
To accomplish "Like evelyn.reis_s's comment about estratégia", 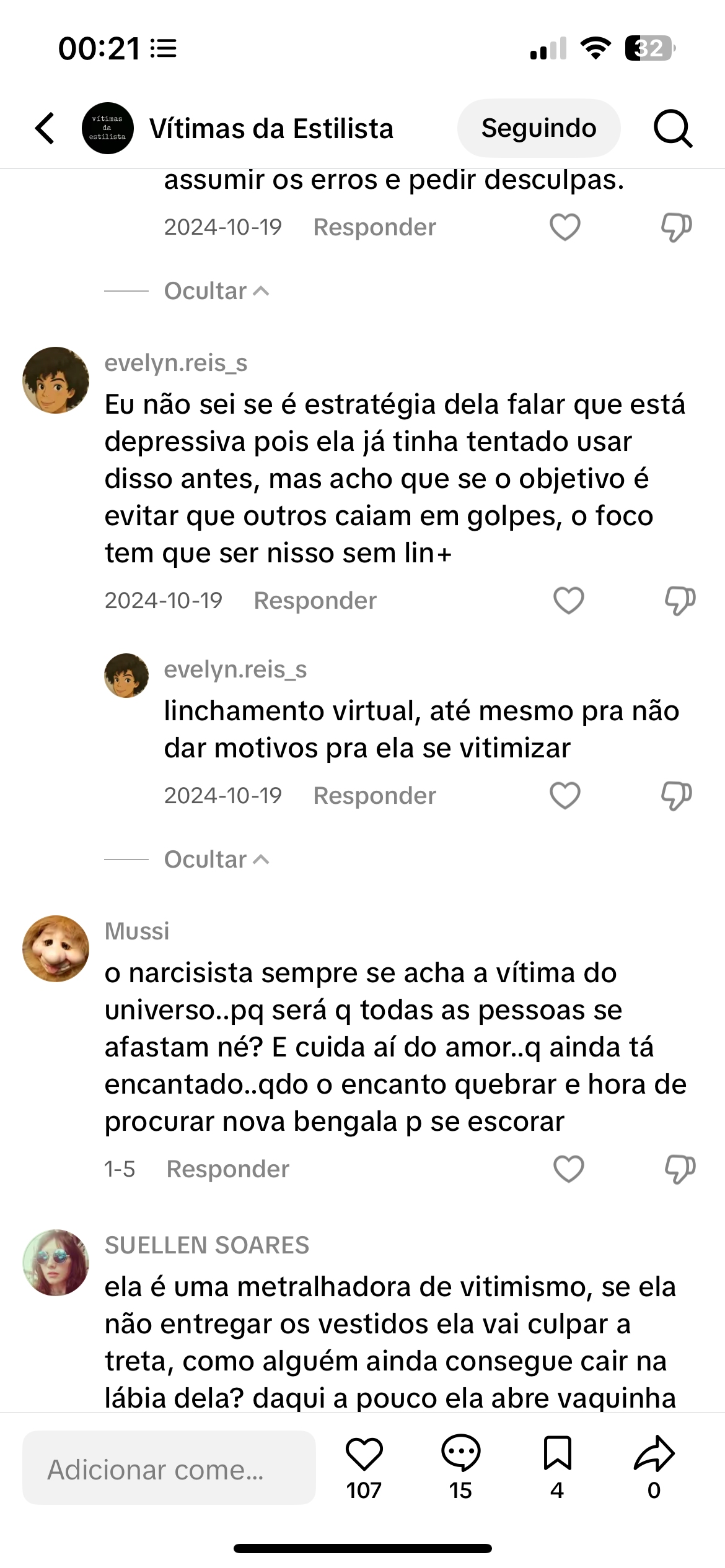I will pyautogui.click(x=568, y=601).
